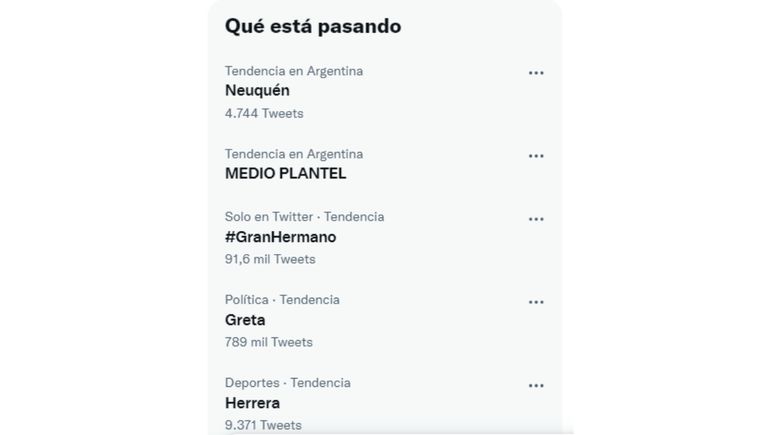Open more options for MEDIO PLANTEL
The image size is (770, 435).
point(536,156)
